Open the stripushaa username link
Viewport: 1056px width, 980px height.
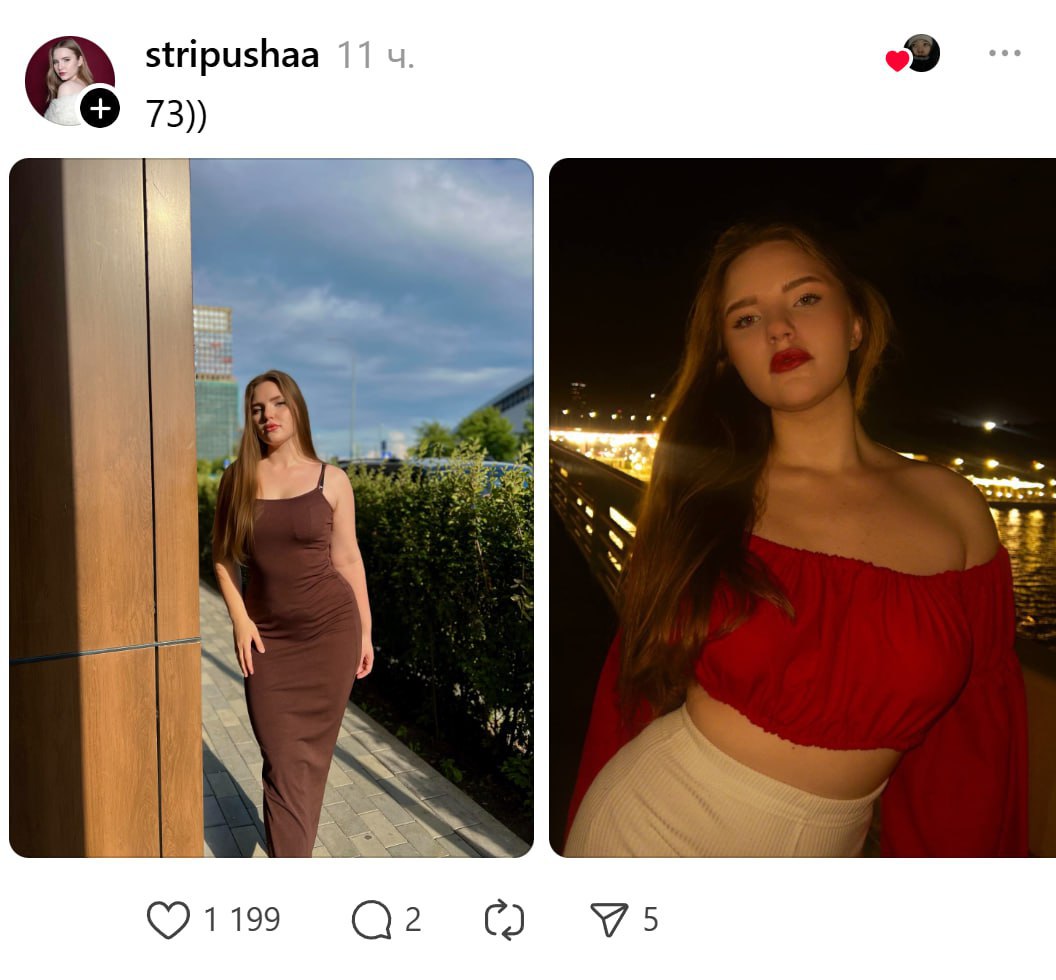tap(232, 55)
